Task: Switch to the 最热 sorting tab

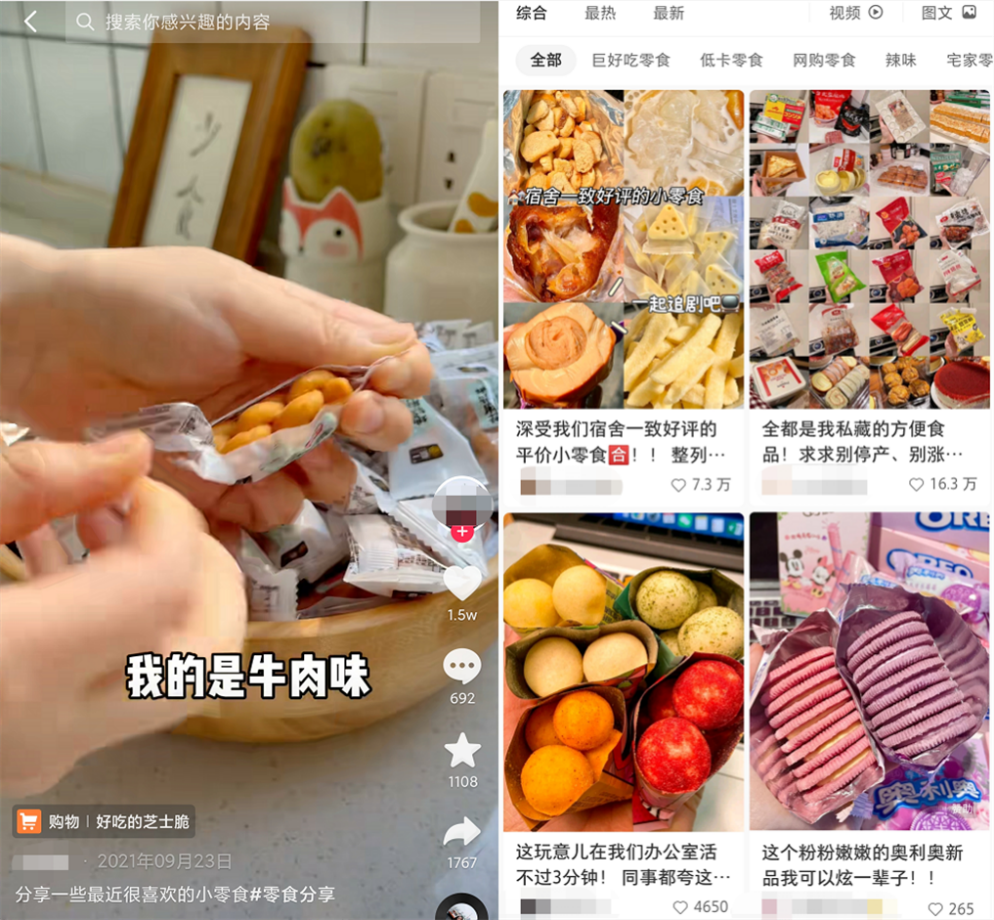Action: pyautogui.click(x=600, y=13)
